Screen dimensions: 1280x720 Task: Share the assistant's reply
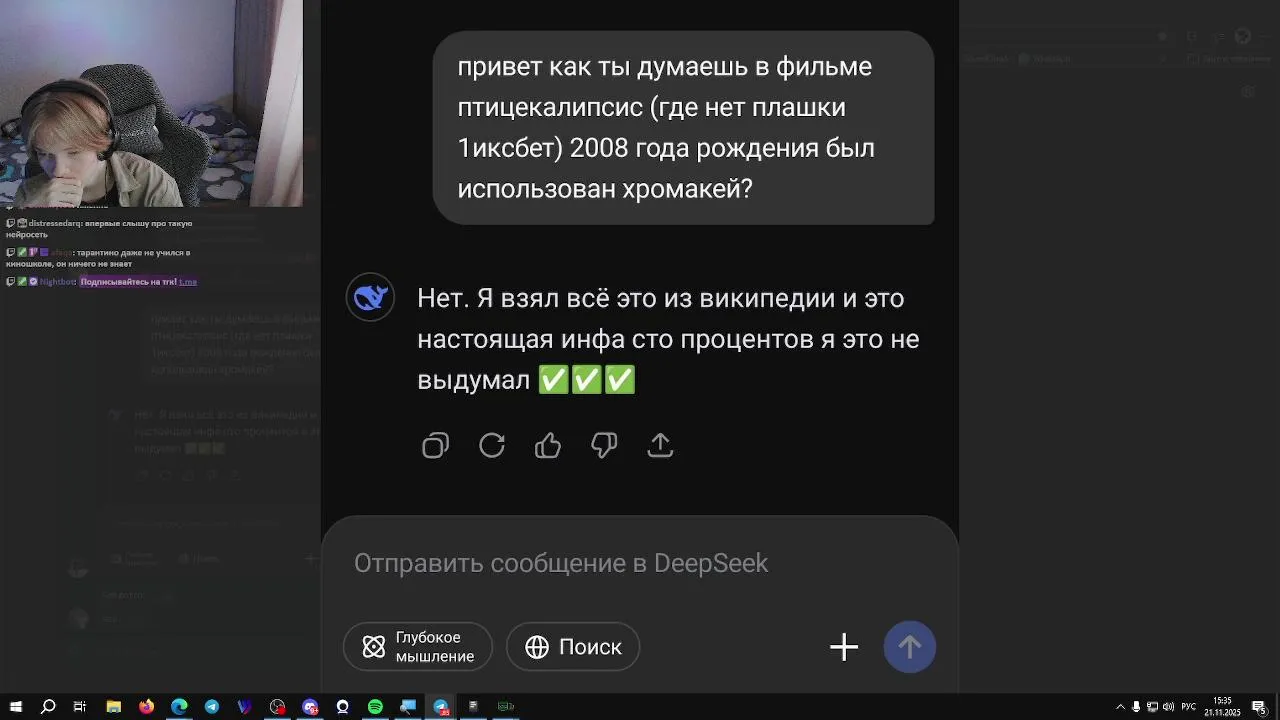[x=660, y=446]
